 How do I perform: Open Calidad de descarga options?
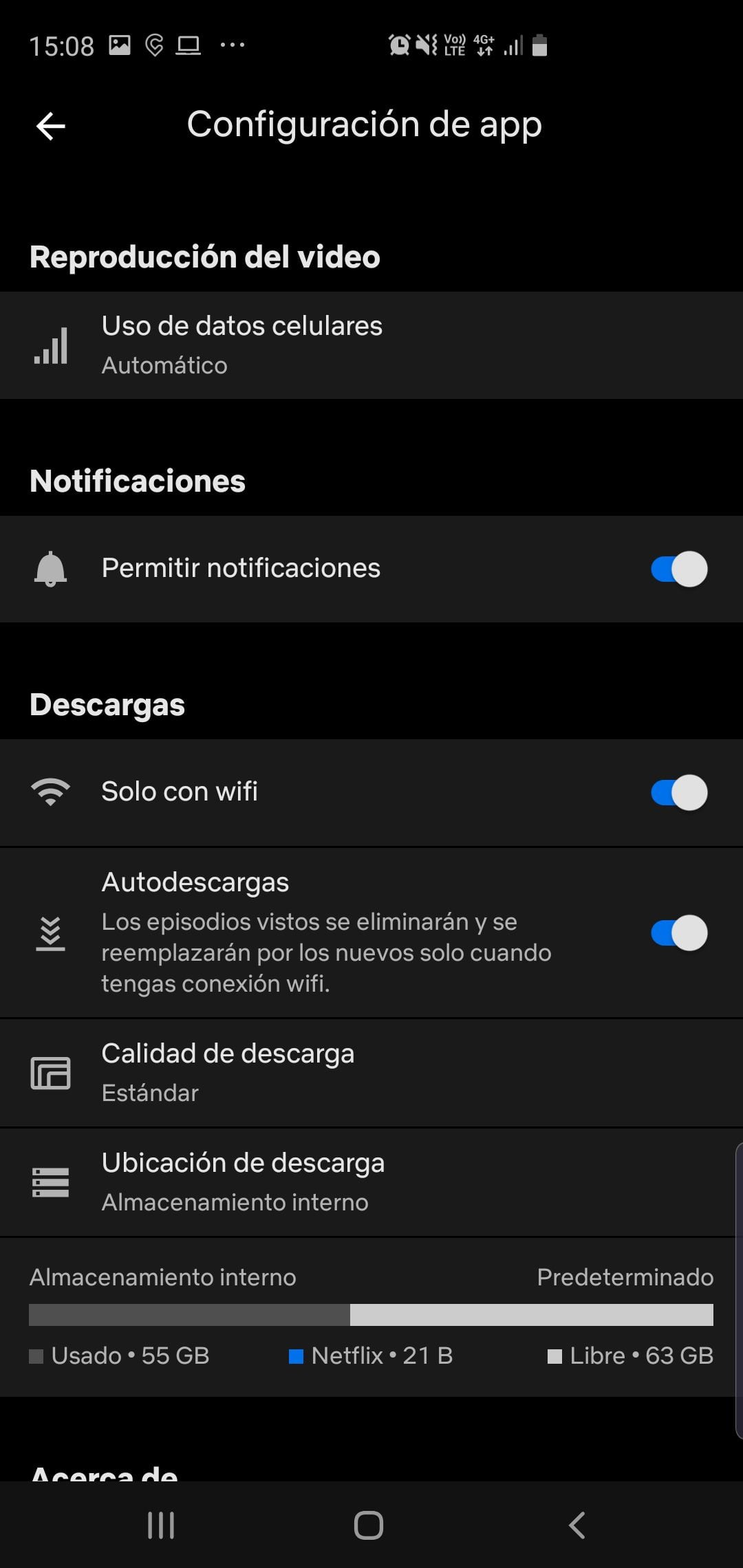coord(371,1073)
